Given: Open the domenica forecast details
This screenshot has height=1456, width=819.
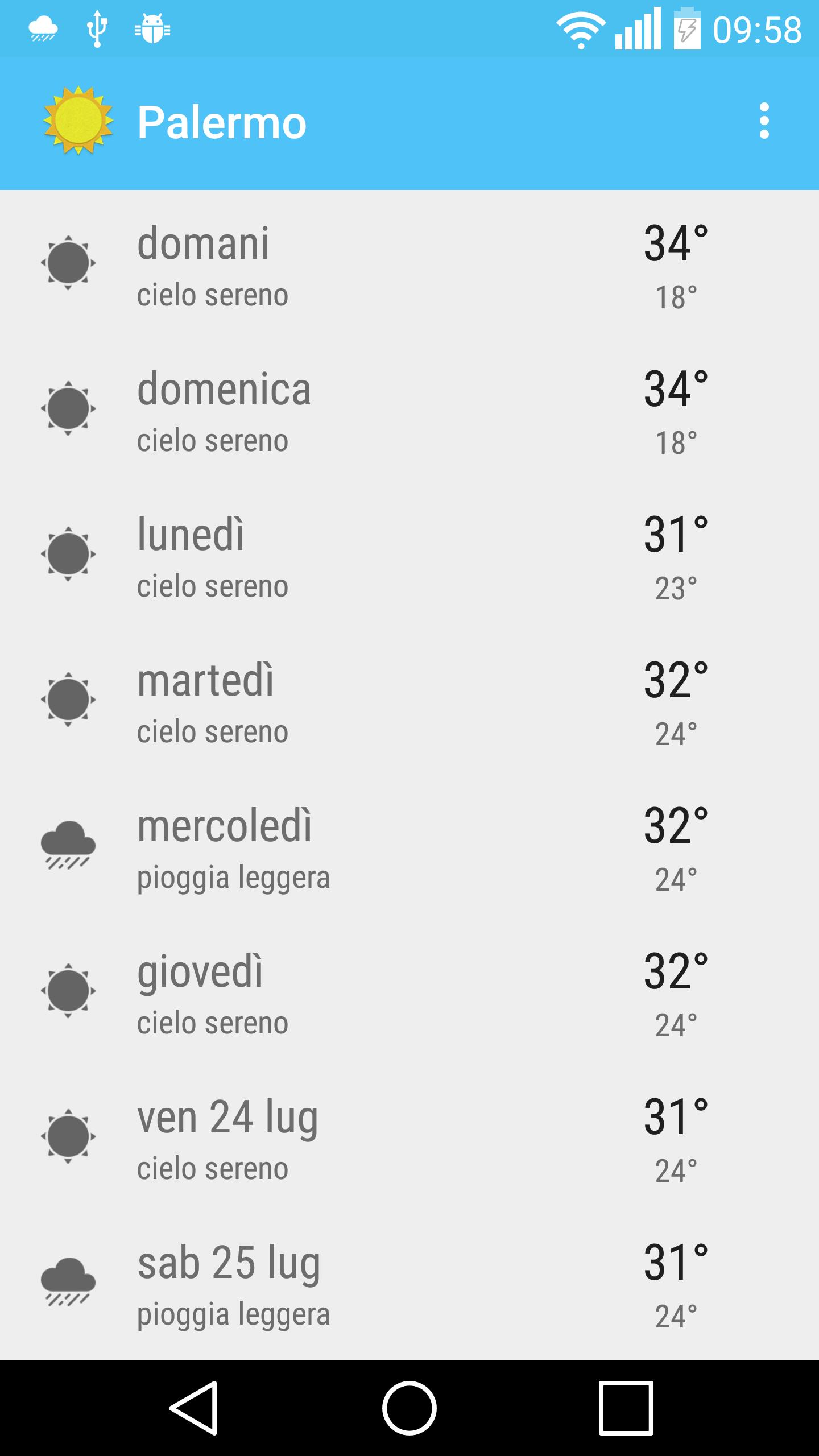Looking at the screenshot, I should pos(409,408).
